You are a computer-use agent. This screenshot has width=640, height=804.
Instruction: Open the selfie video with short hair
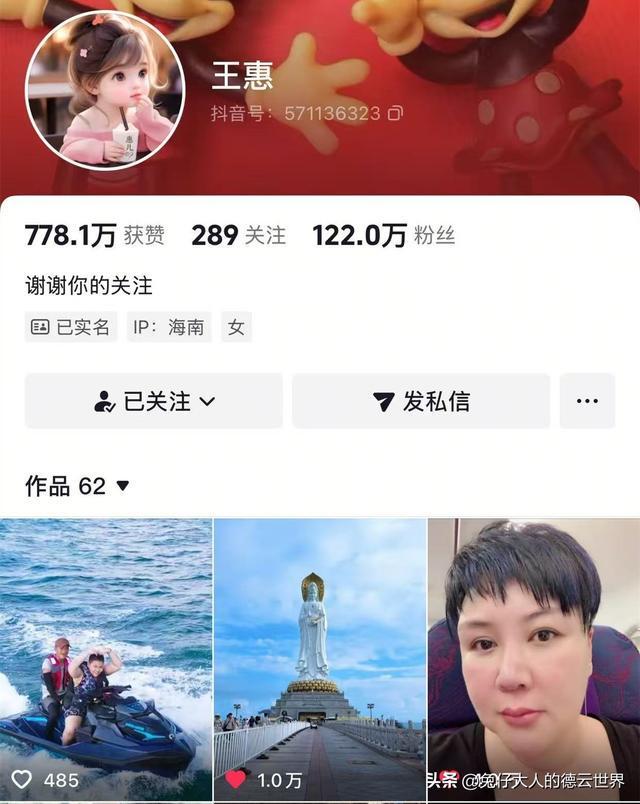(534, 660)
